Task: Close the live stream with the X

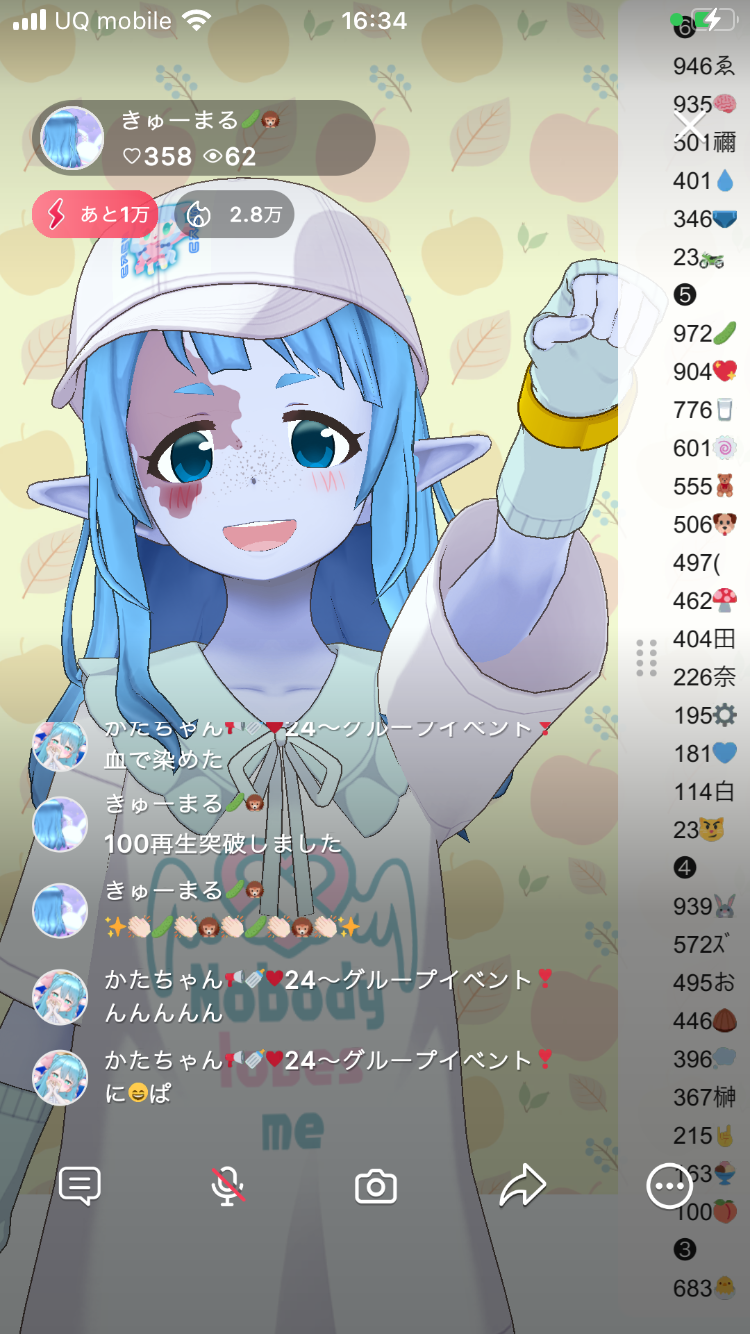Action: pos(690,126)
